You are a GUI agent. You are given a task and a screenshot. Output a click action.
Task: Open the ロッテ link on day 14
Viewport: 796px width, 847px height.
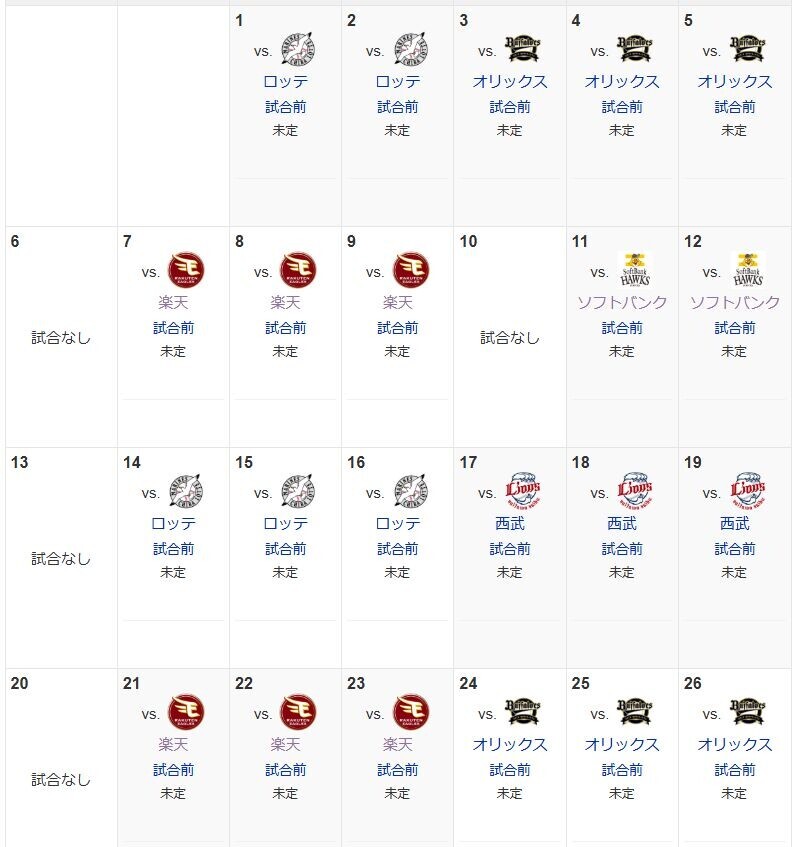pyautogui.click(x=173, y=524)
